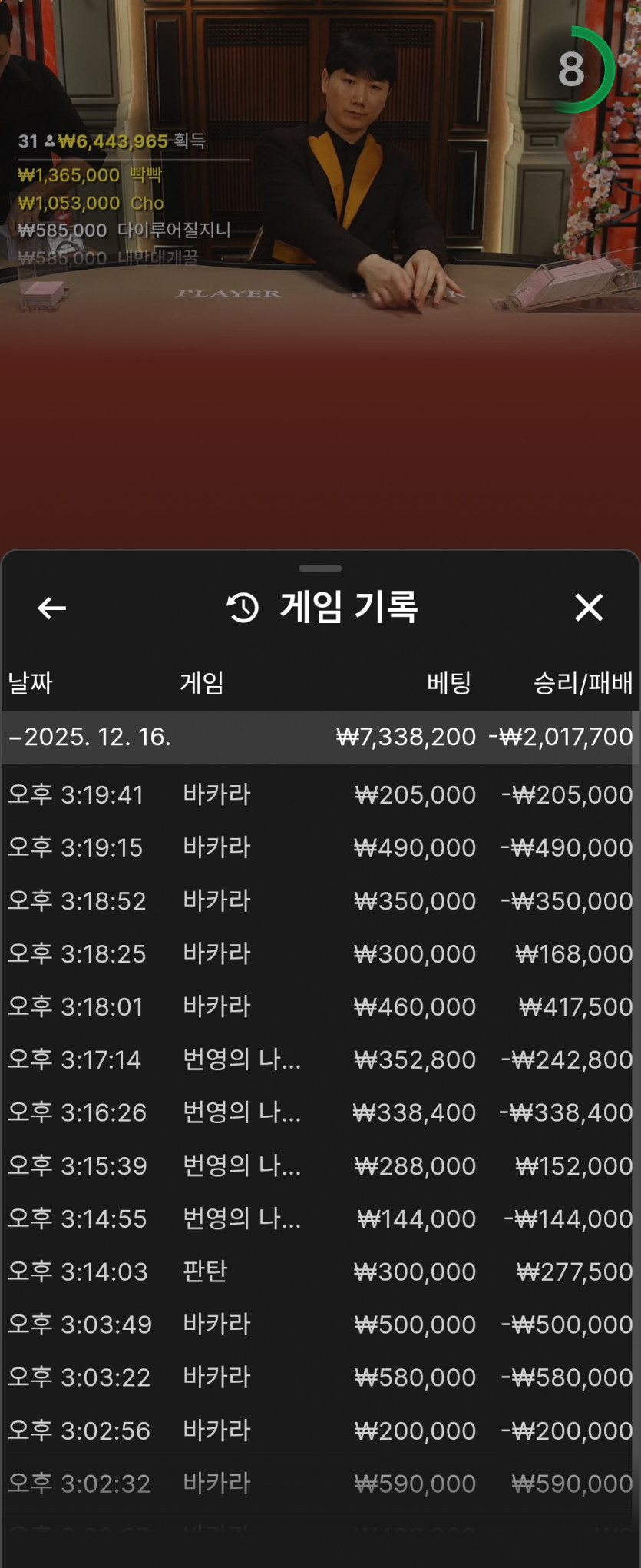Collapse the 2025. 12. 16. date summary row
The width and height of the screenshot is (641, 1568).
(x=88, y=736)
